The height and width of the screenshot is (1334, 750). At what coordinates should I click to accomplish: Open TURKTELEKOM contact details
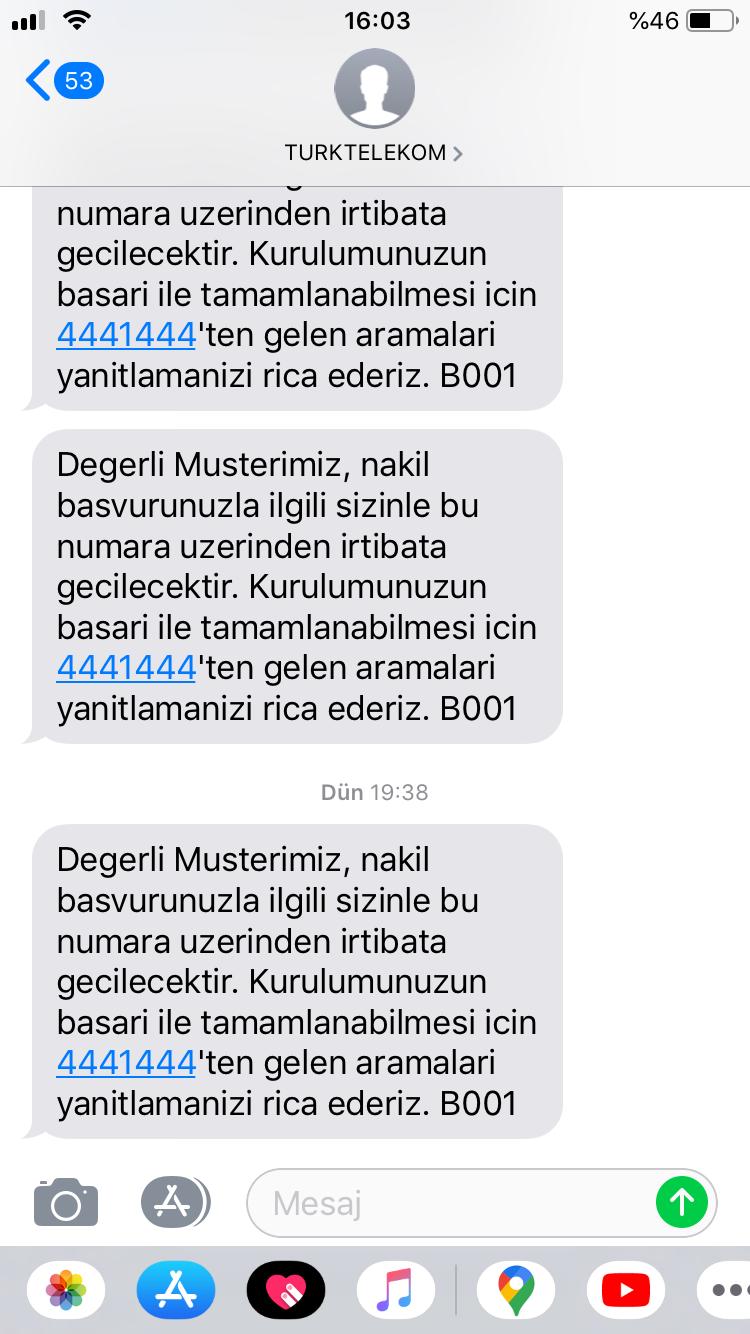click(374, 106)
